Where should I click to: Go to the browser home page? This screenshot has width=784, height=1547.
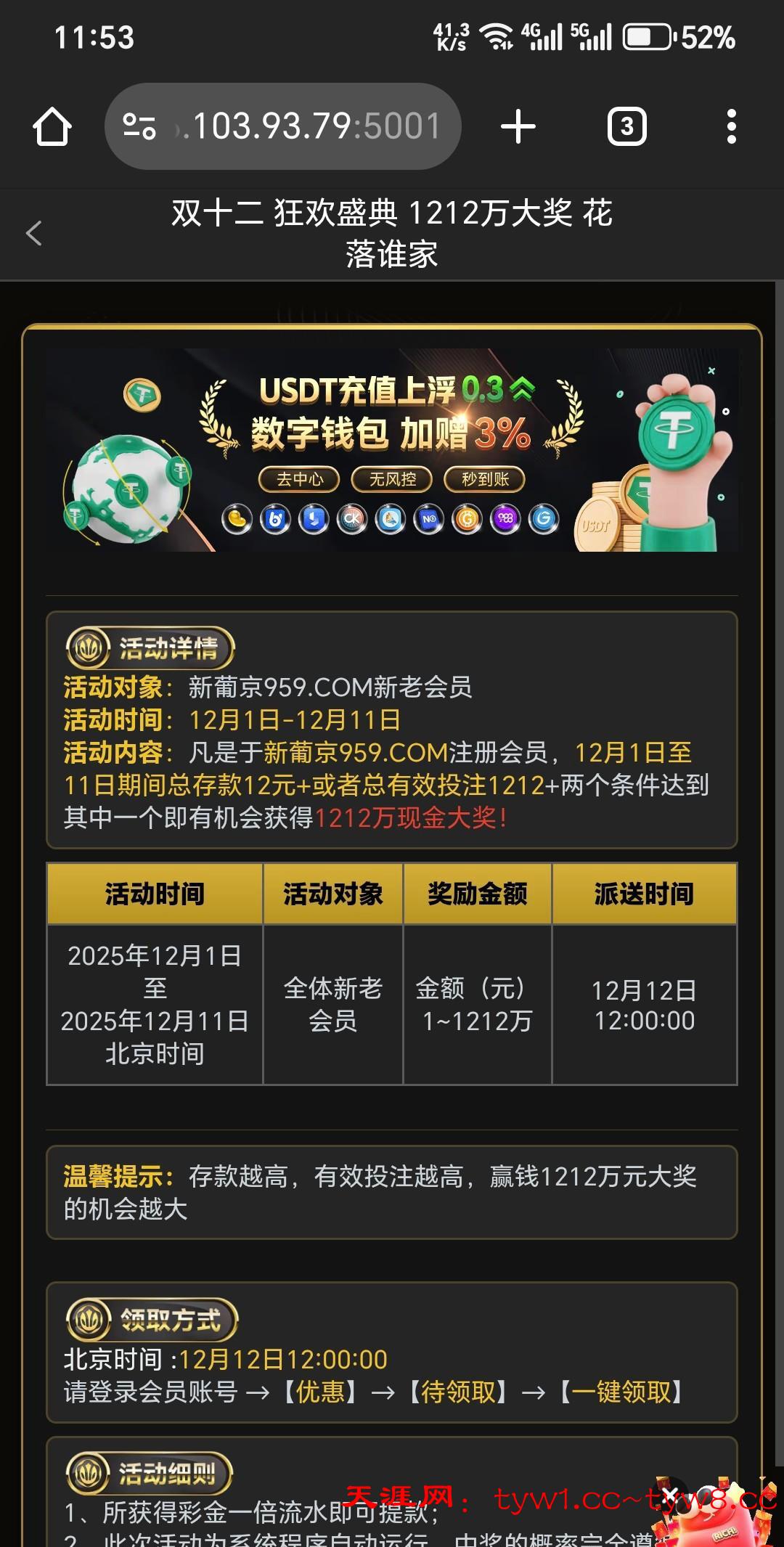52,127
